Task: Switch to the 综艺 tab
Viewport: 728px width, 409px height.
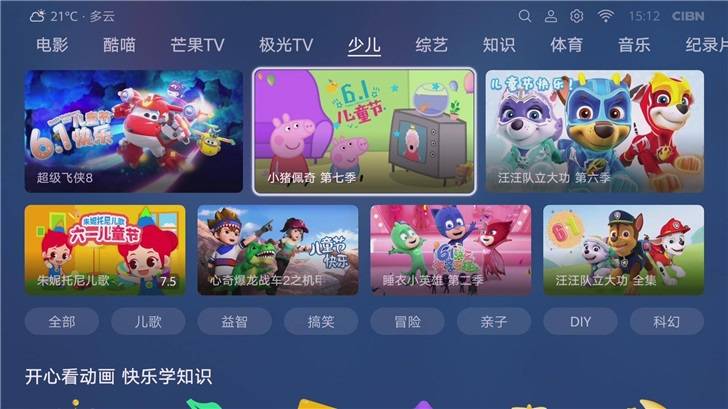Action: click(432, 45)
